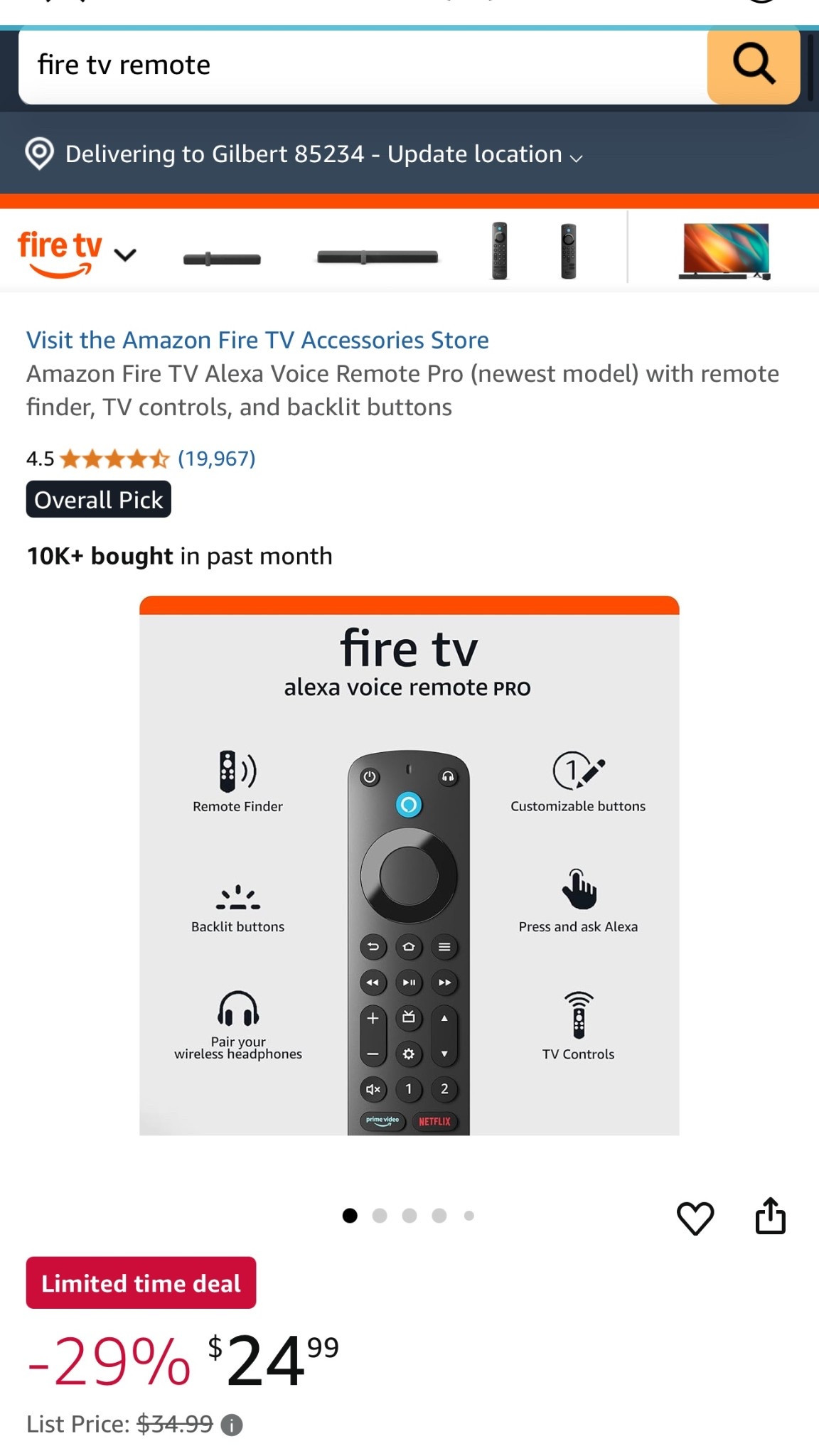Screen dimensions: 819x1456
Task: Open the short soundbar thumbnail
Action: [x=222, y=259]
